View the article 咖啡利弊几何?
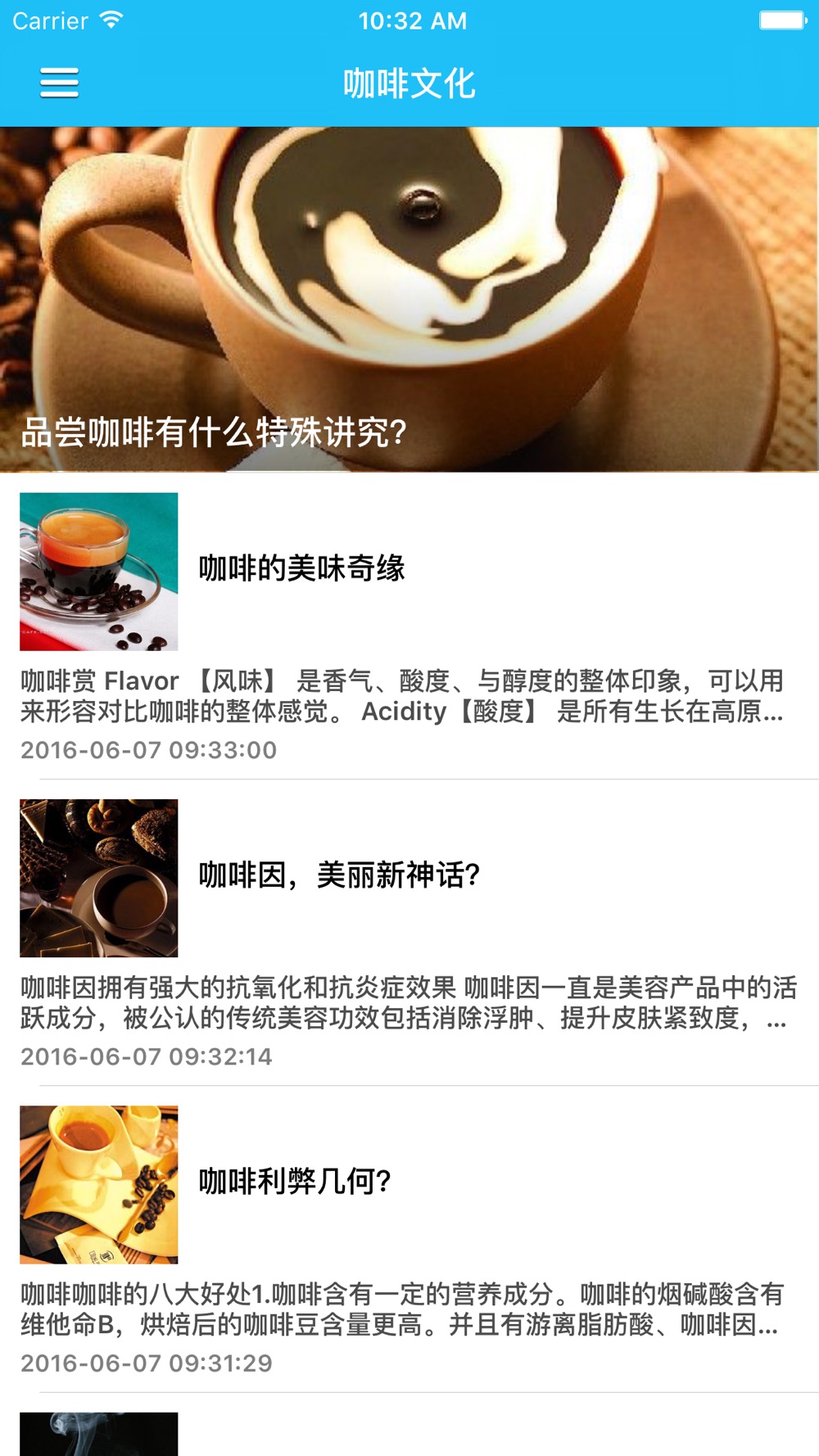 click(295, 1182)
